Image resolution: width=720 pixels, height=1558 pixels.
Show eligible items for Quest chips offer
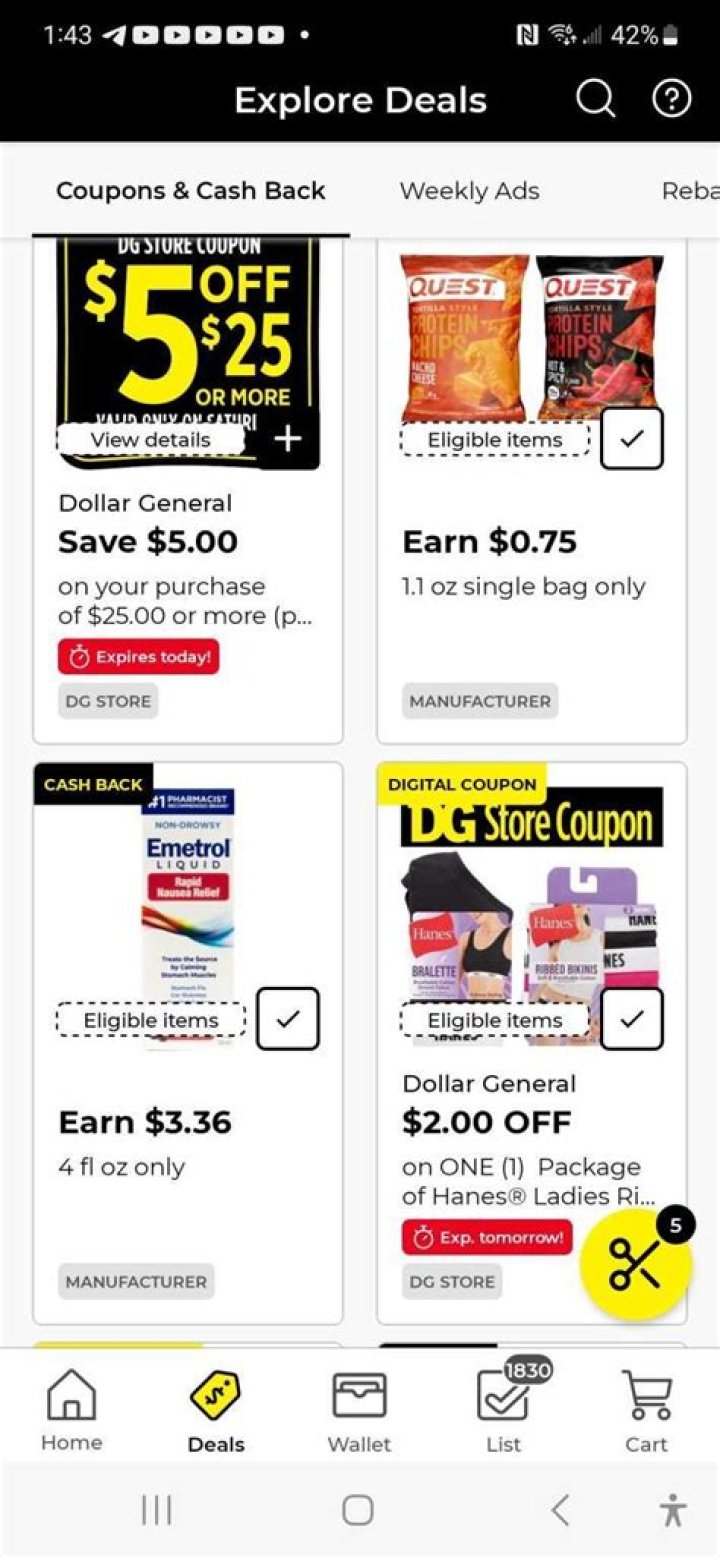tap(494, 439)
